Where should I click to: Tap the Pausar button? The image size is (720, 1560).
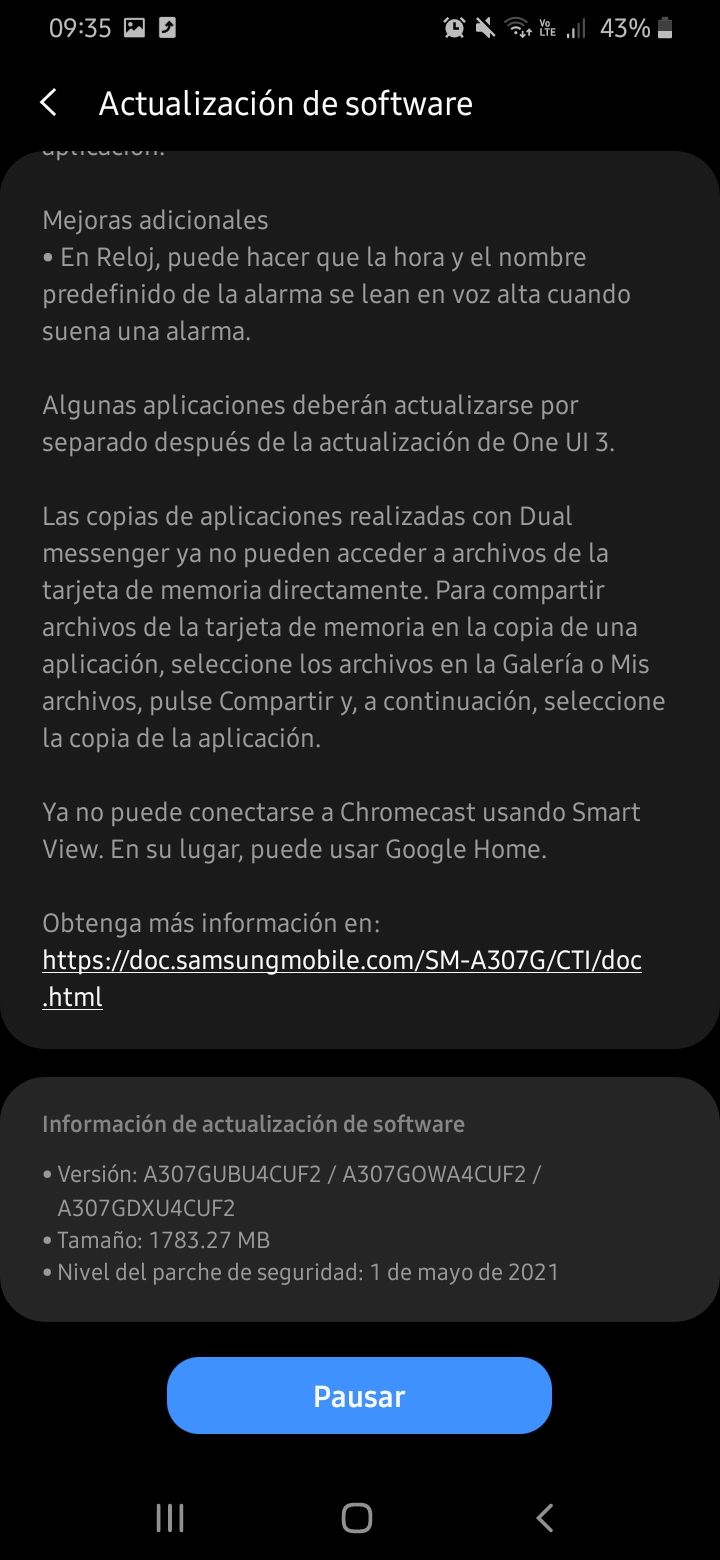pos(359,1396)
